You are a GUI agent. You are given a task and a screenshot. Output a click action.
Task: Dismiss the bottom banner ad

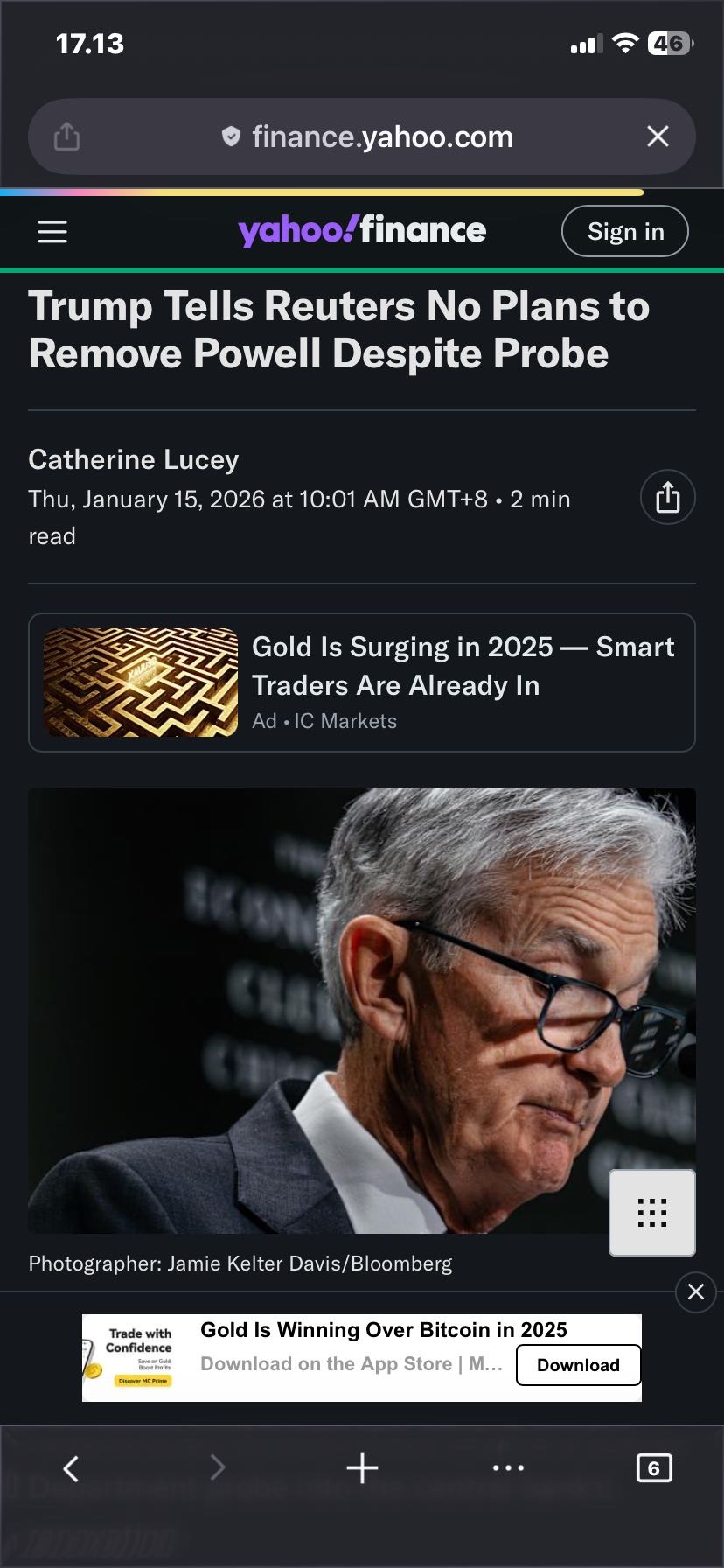[695, 1292]
